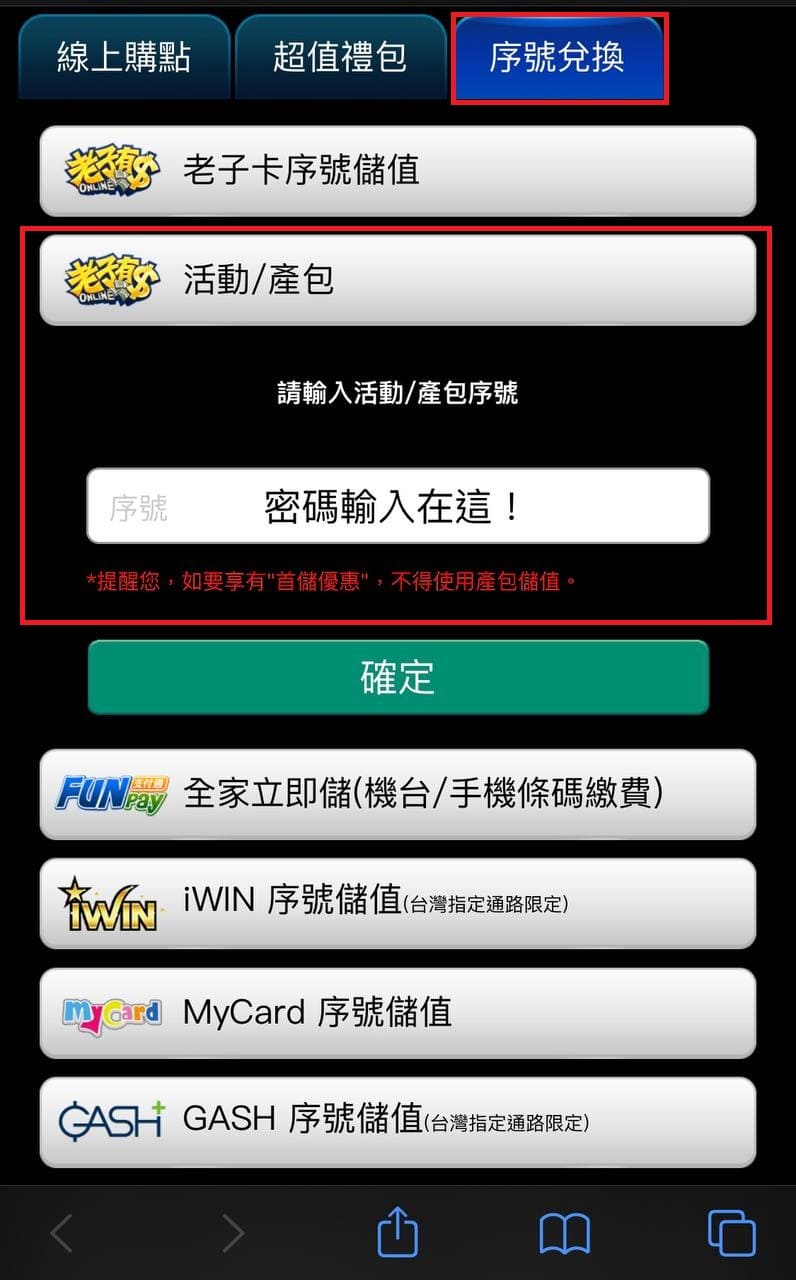Collapse the 活動/產包 section
The height and width of the screenshot is (1280, 796).
[397, 280]
